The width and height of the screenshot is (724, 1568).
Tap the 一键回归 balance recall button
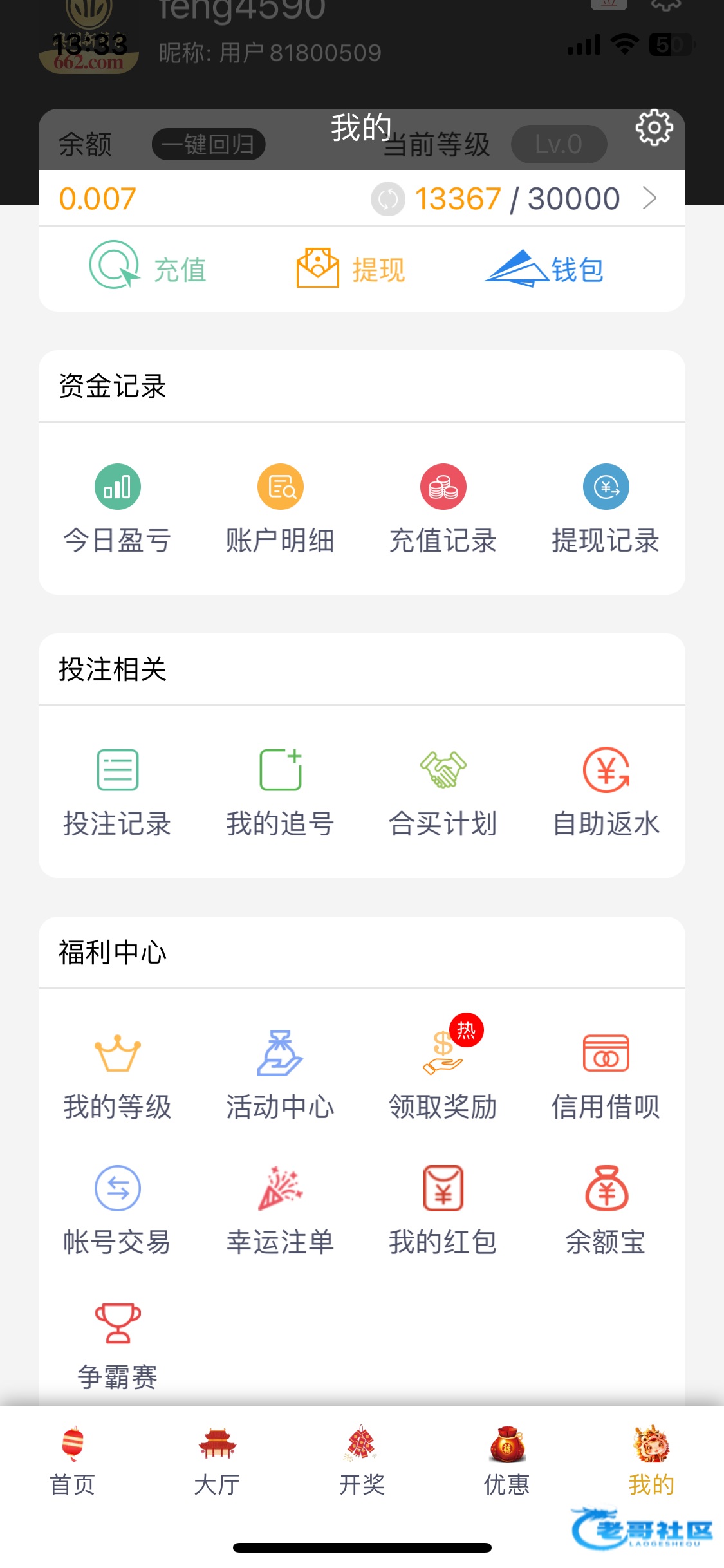(209, 144)
